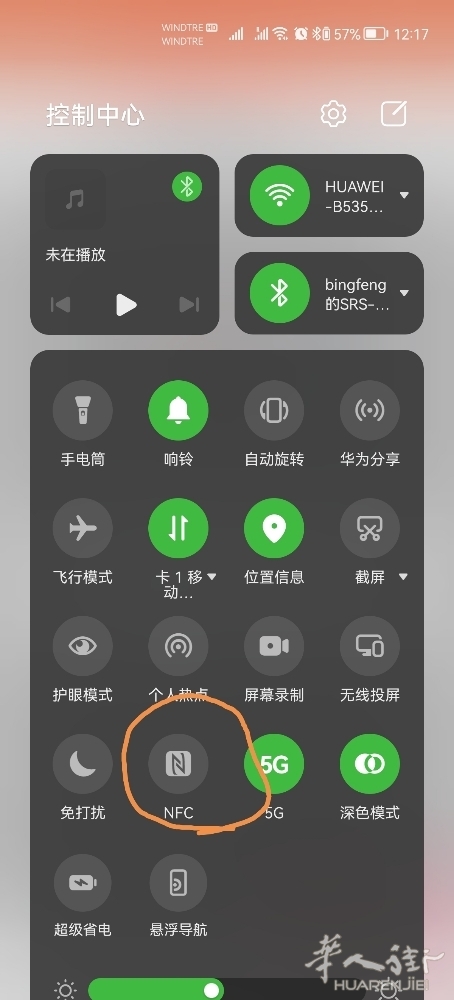454x1000 pixels.
Task: Enable Huawei Share (华为分享)
Action: 370,411
